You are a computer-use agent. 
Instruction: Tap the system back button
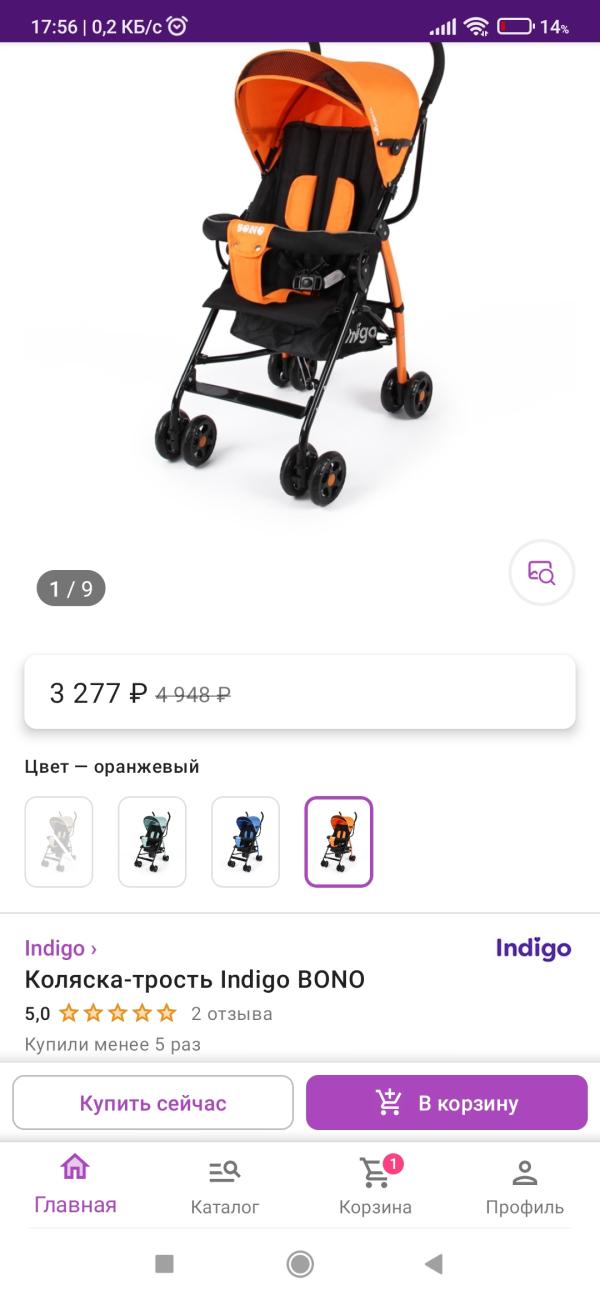tap(434, 1264)
